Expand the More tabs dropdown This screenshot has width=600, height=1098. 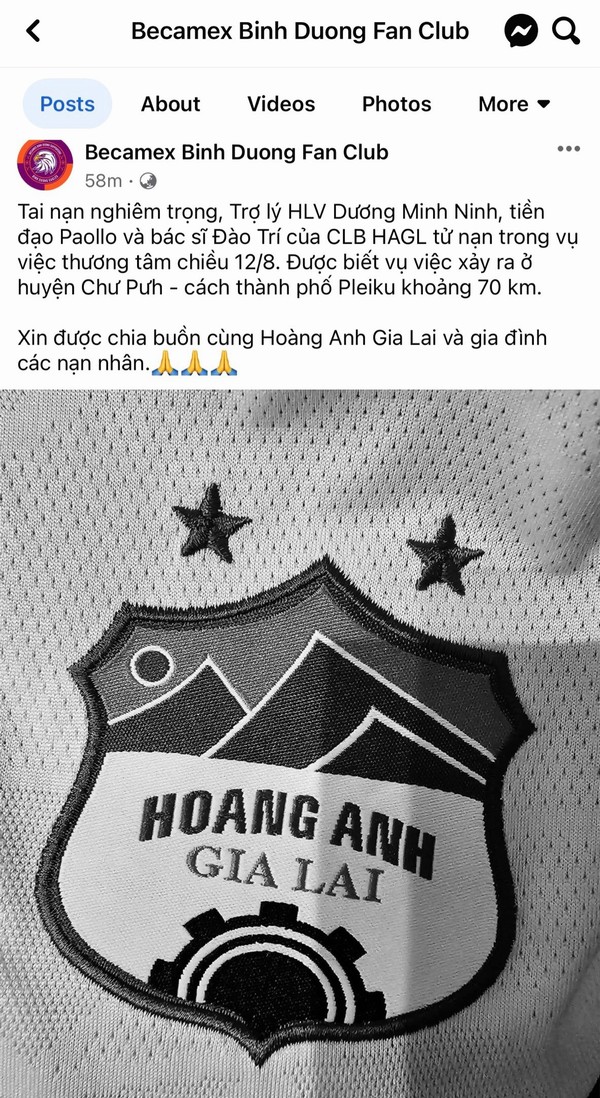tap(514, 104)
